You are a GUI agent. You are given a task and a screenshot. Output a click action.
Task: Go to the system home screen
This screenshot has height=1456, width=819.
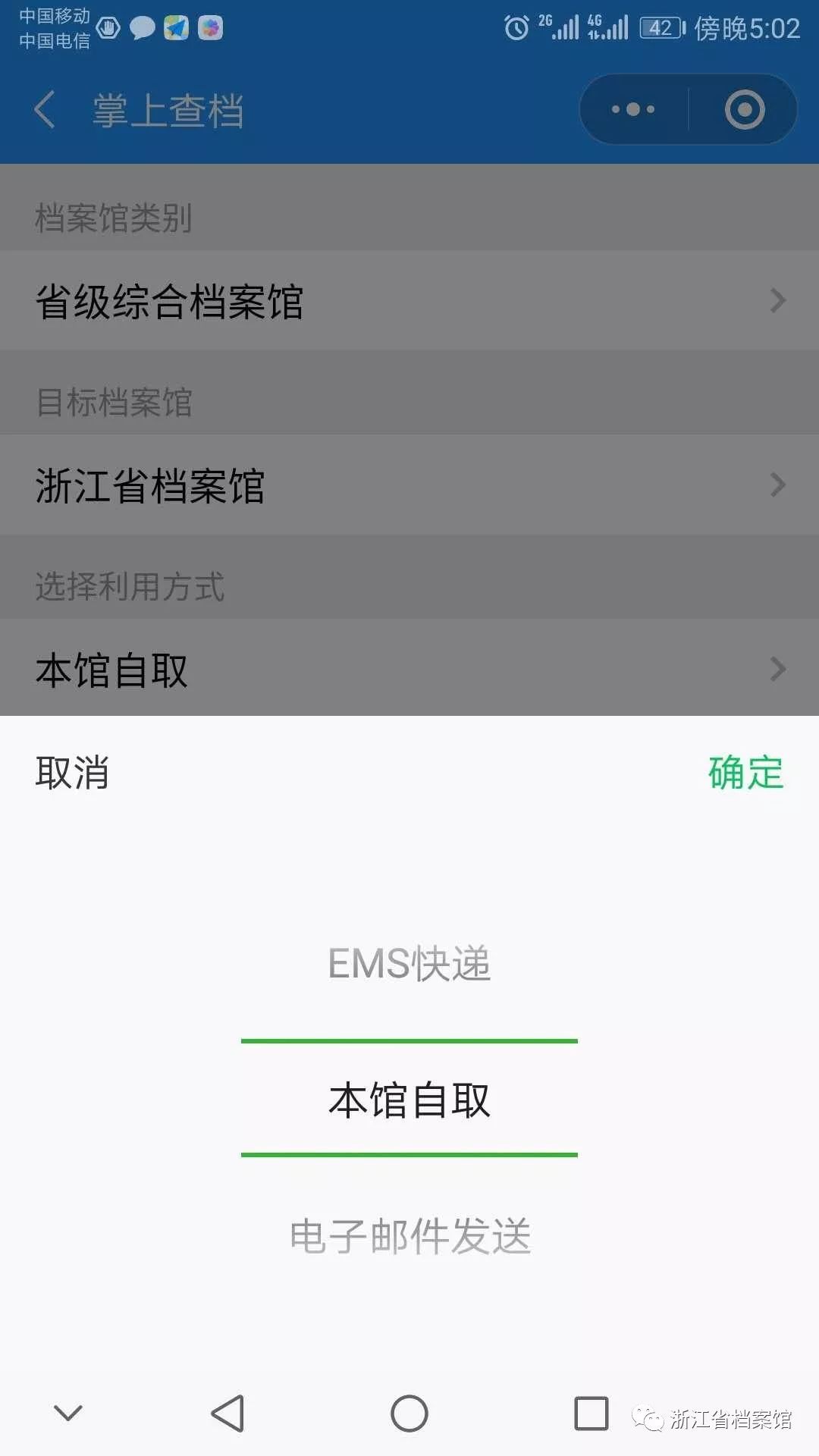pyautogui.click(x=409, y=1414)
